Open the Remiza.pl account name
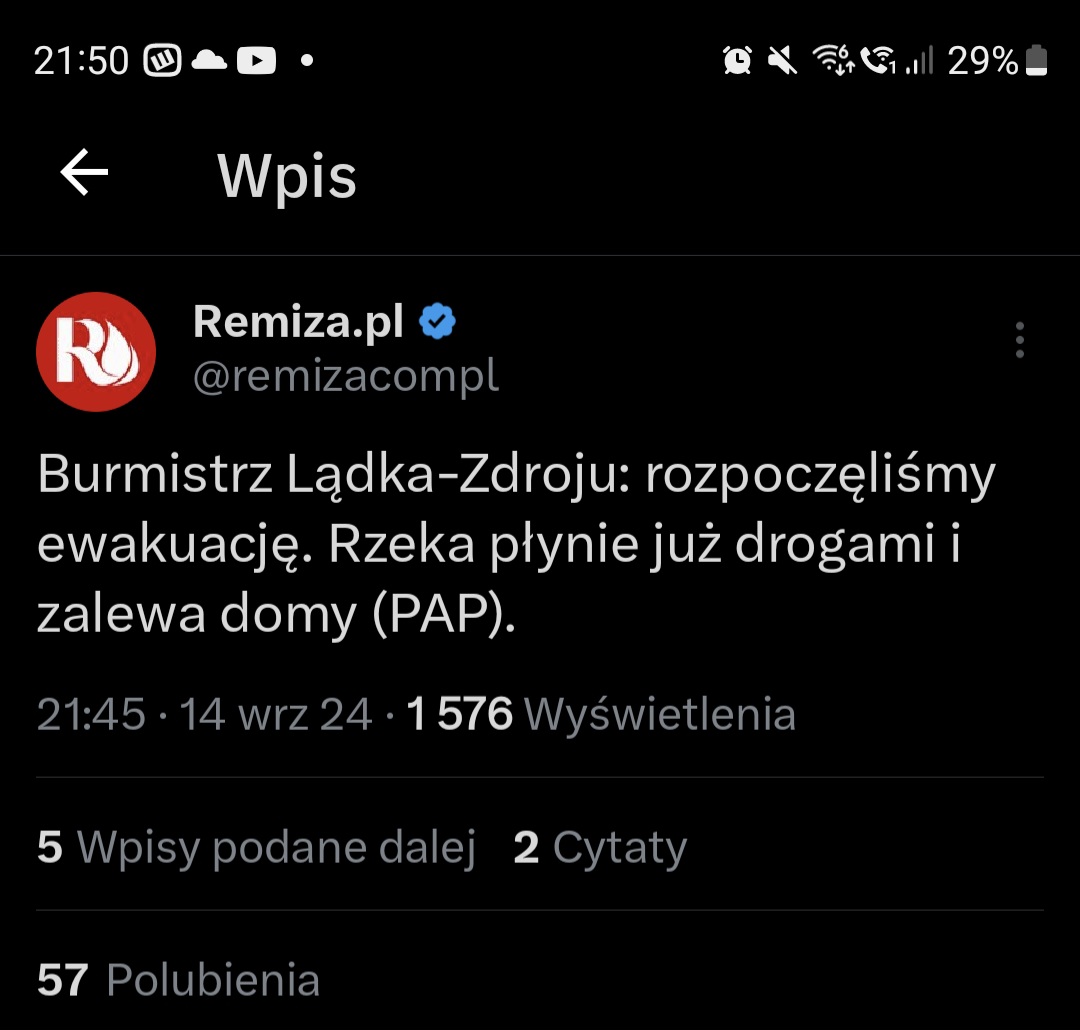1080x1030 pixels. [299, 322]
